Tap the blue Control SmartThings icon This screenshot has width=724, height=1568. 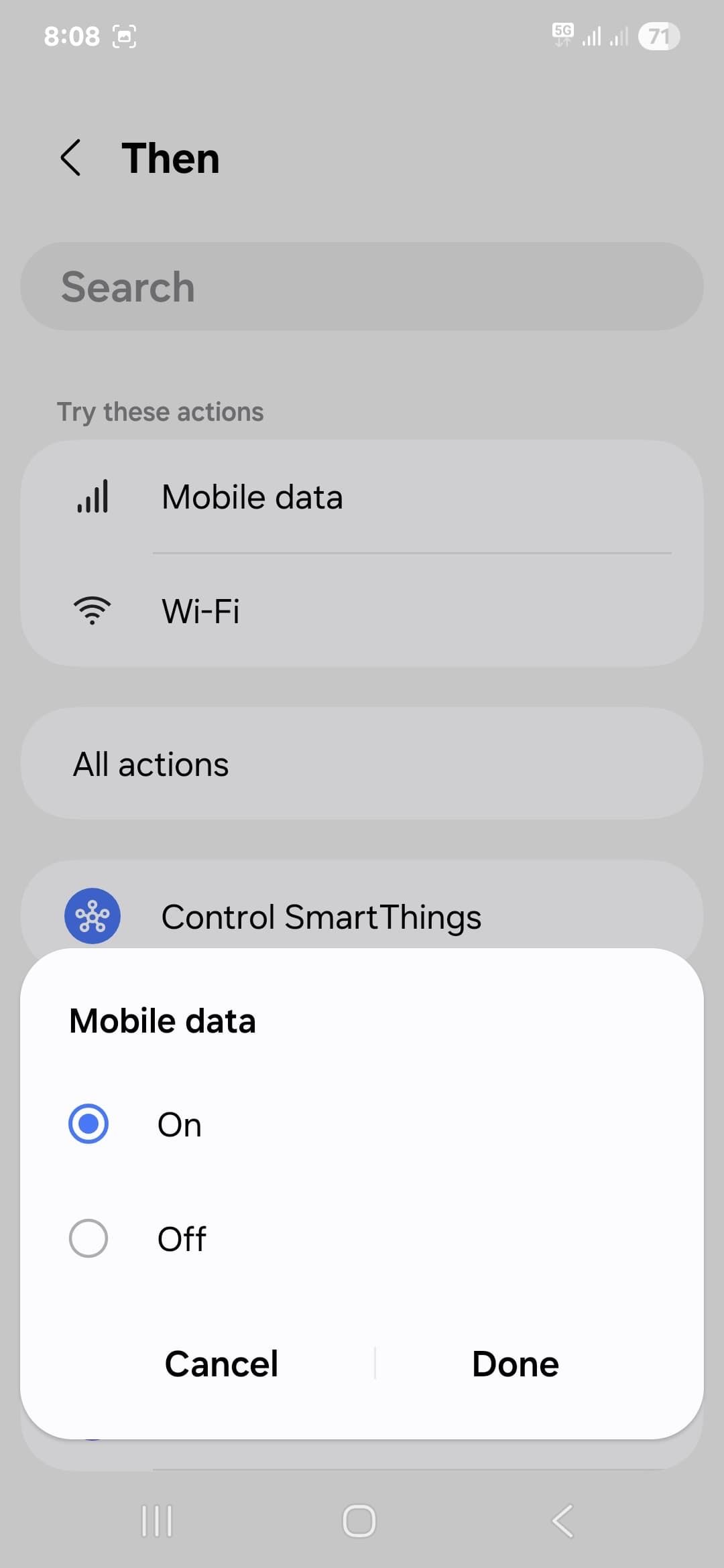pos(92,915)
